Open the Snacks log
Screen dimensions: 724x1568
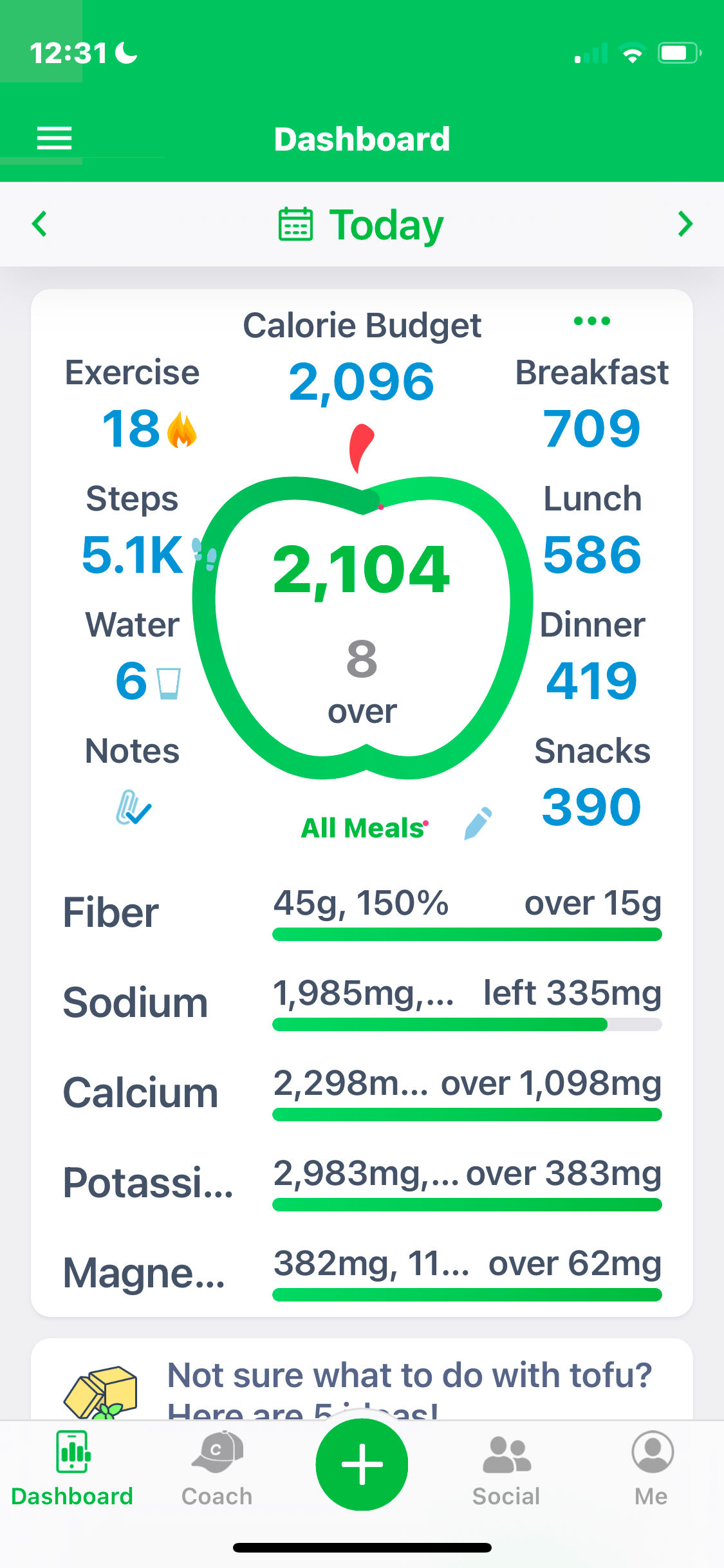pos(591,782)
